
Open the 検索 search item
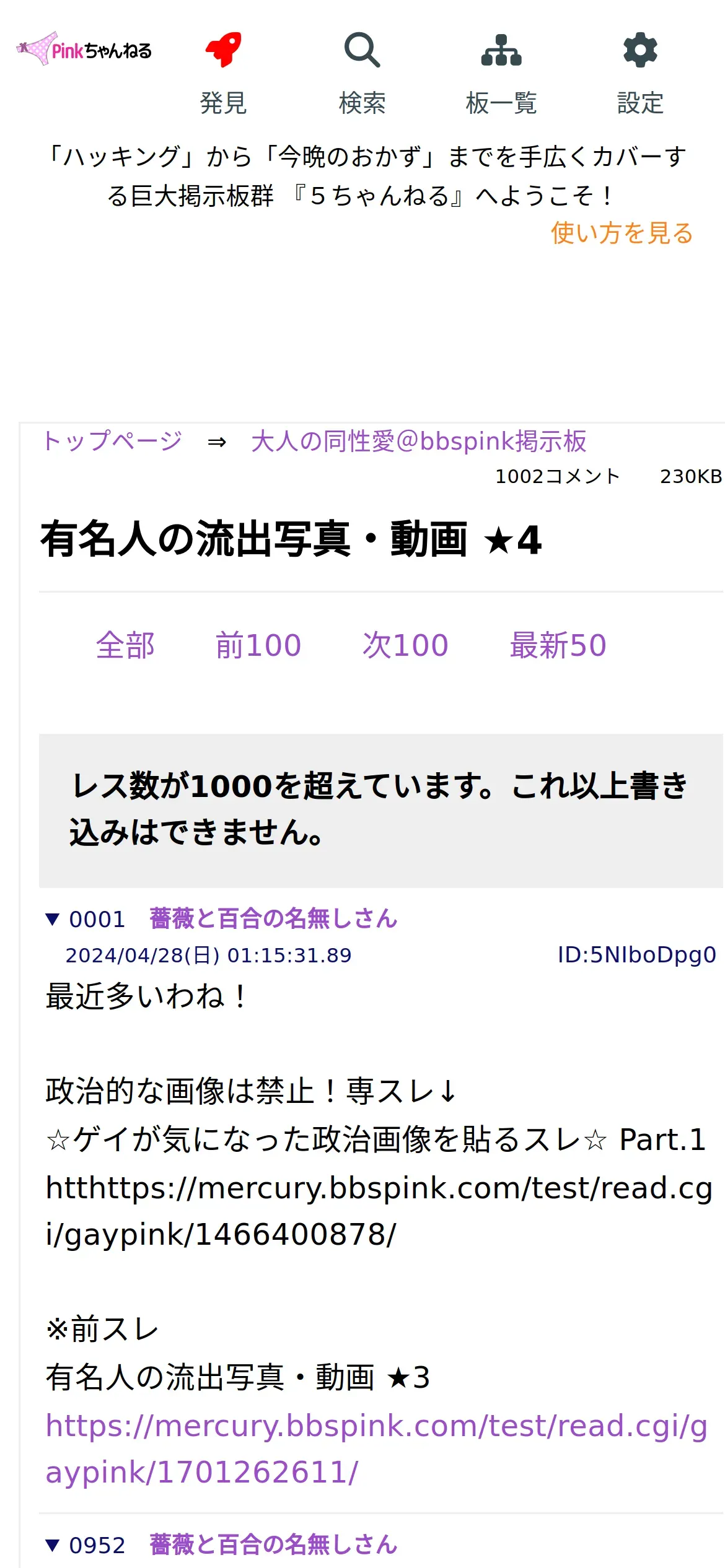[x=362, y=73]
